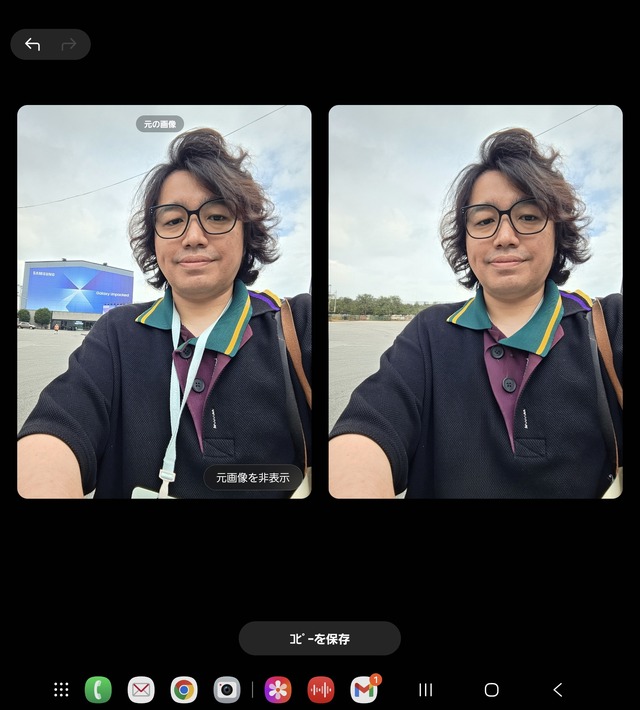Go back using system navigation
Screen dimensions: 640x710
557,689
